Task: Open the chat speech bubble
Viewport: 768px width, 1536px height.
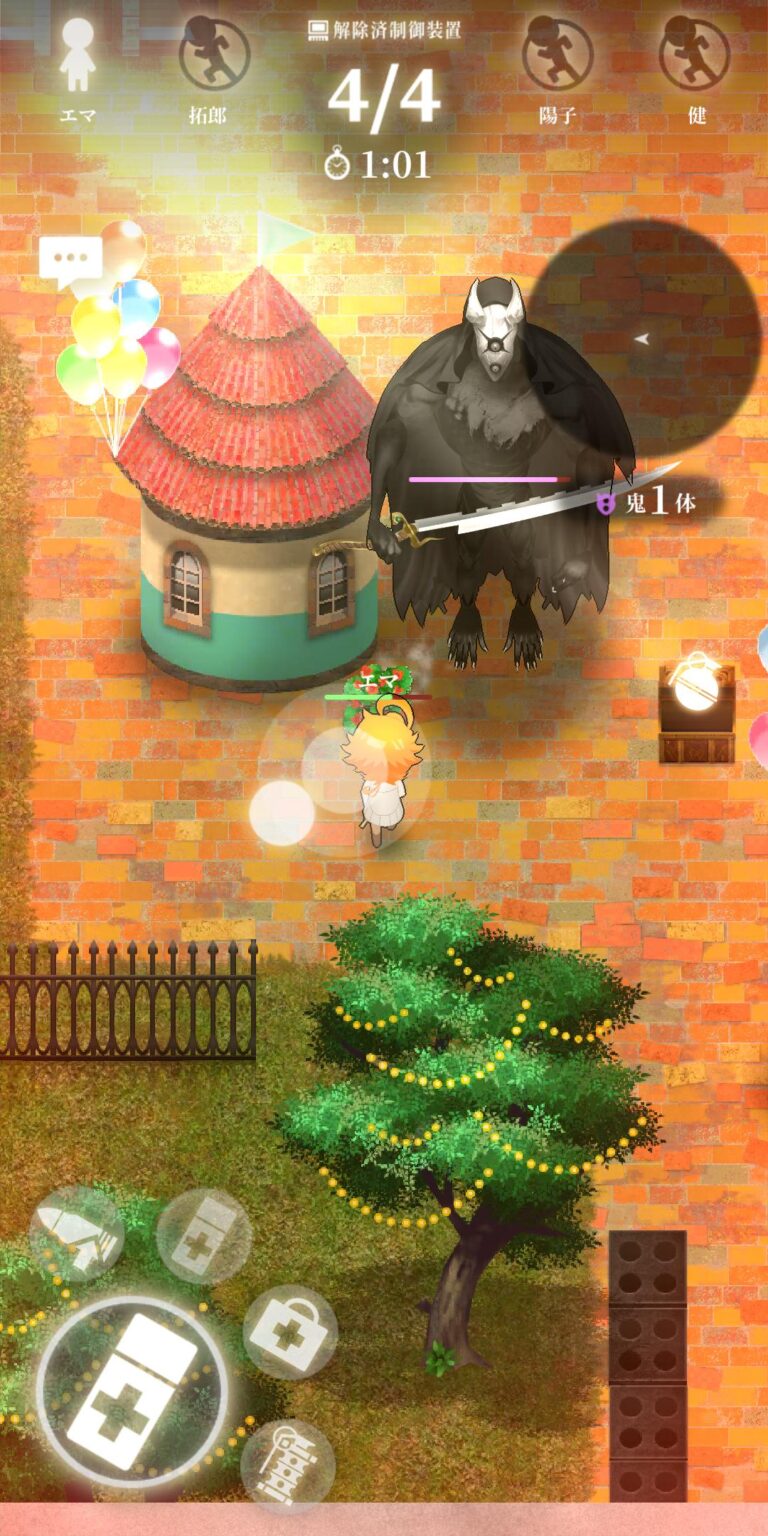Action: click(71, 261)
